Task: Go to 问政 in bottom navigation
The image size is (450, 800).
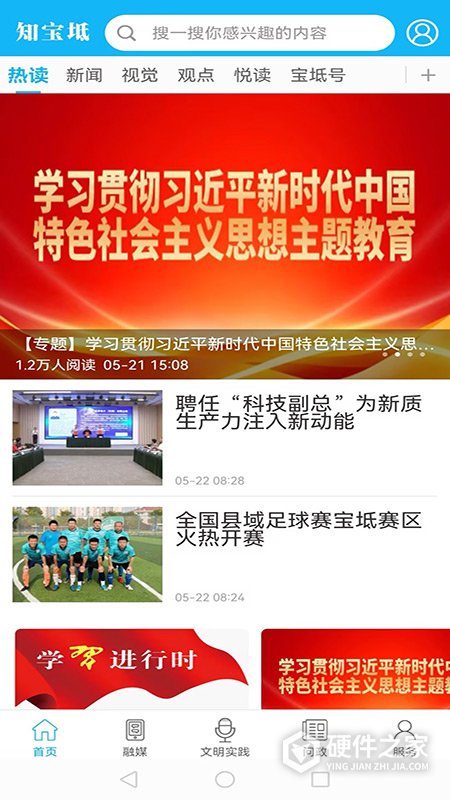Action: [x=315, y=738]
